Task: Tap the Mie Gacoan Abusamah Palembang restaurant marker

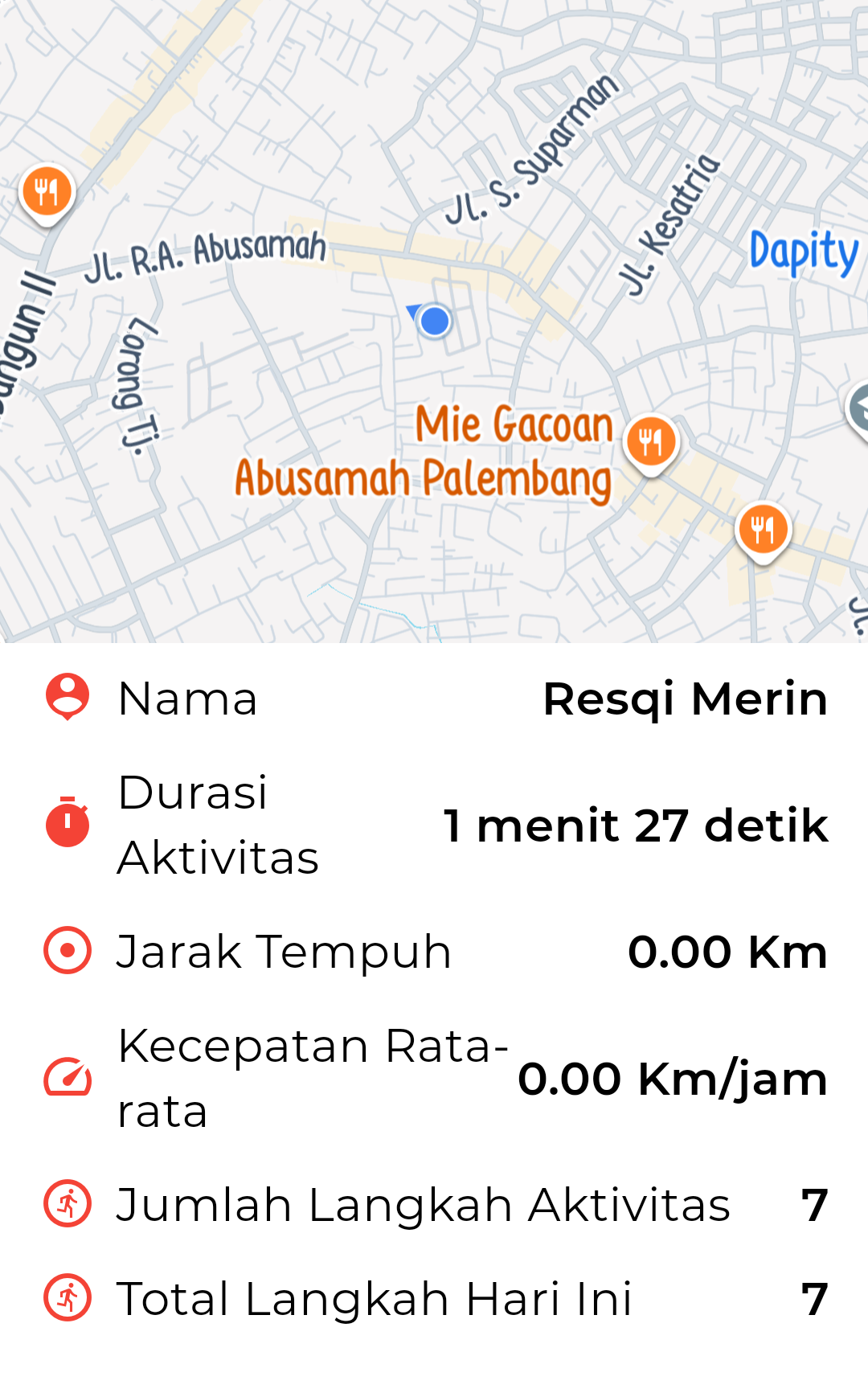Action: 651,442
